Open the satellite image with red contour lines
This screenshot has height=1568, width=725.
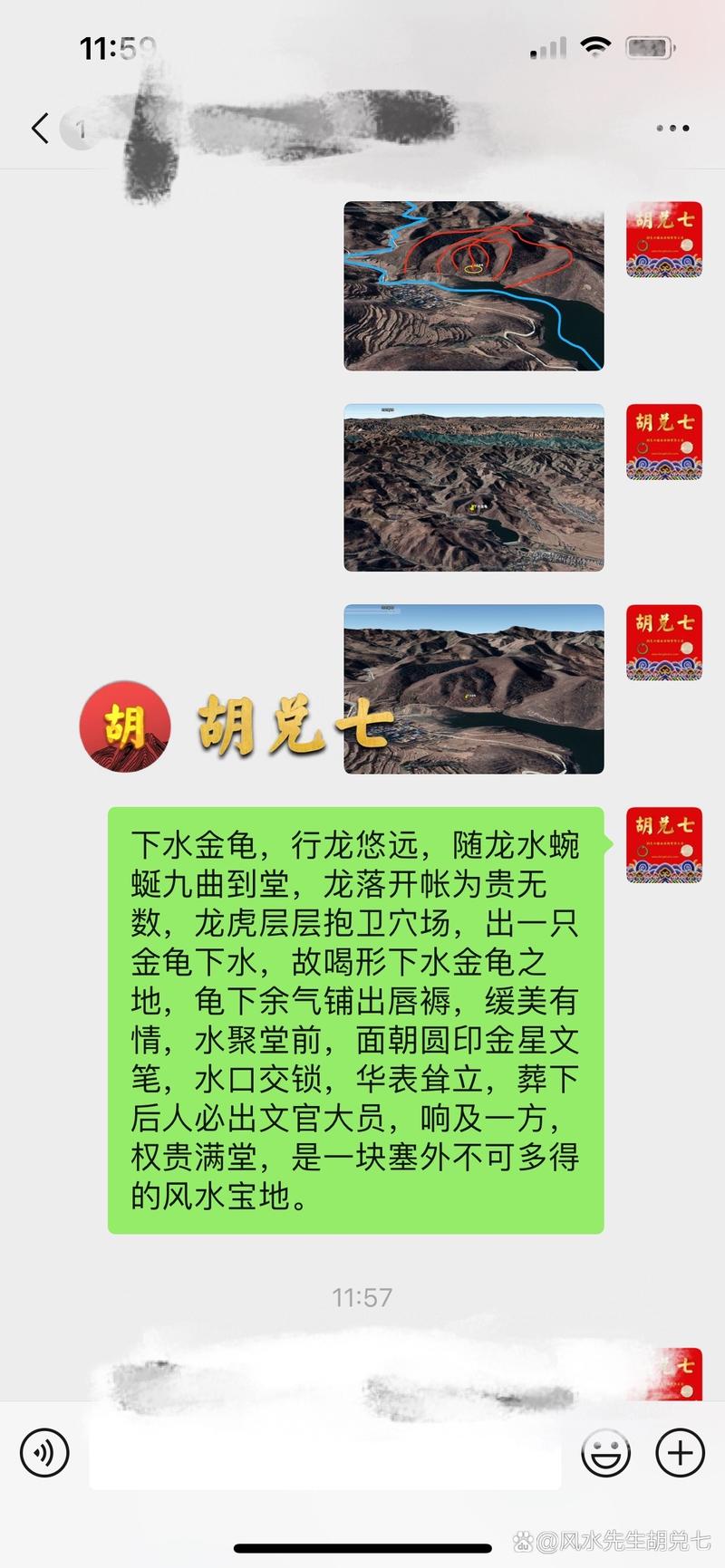tap(473, 286)
